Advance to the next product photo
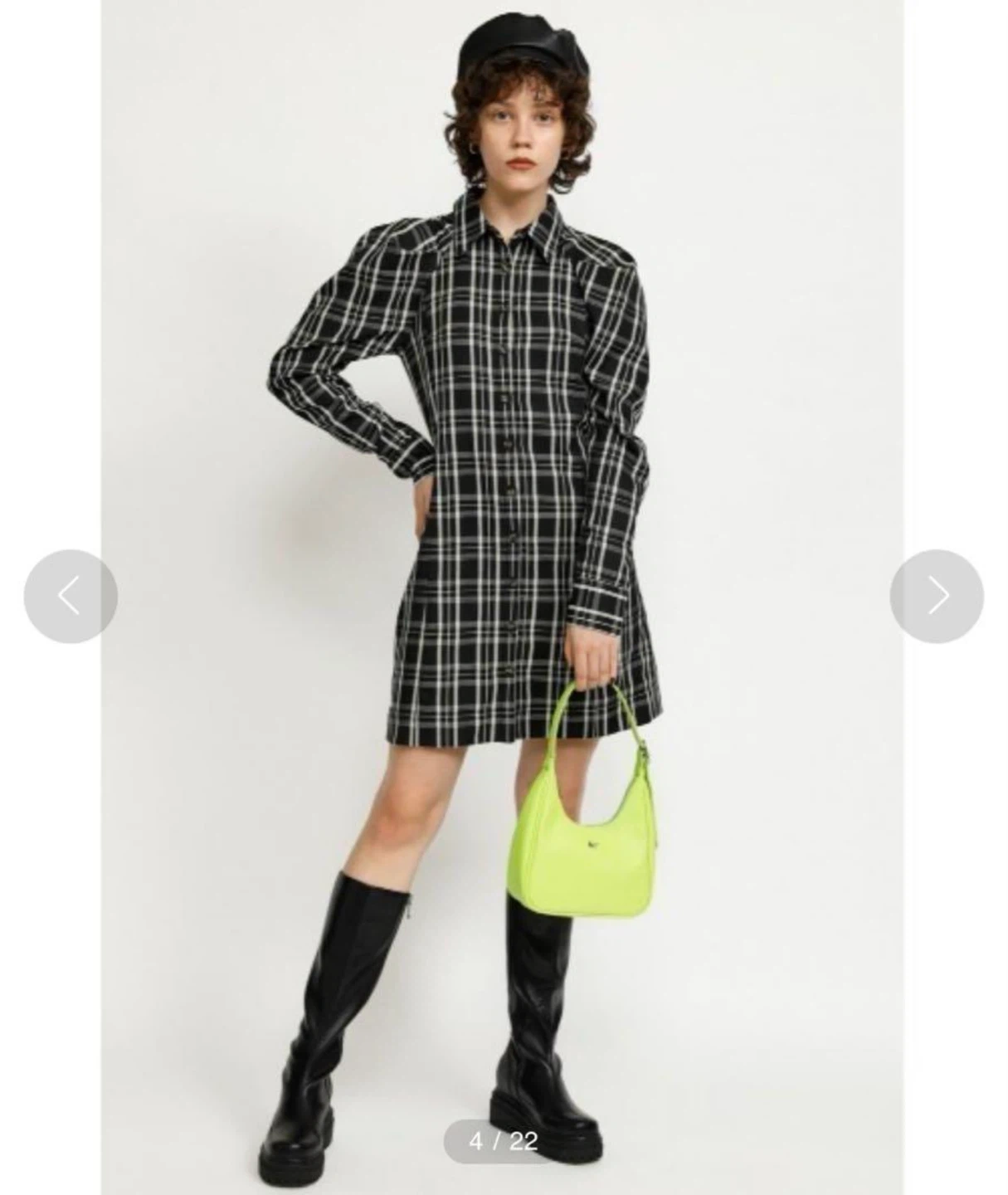 (937, 596)
